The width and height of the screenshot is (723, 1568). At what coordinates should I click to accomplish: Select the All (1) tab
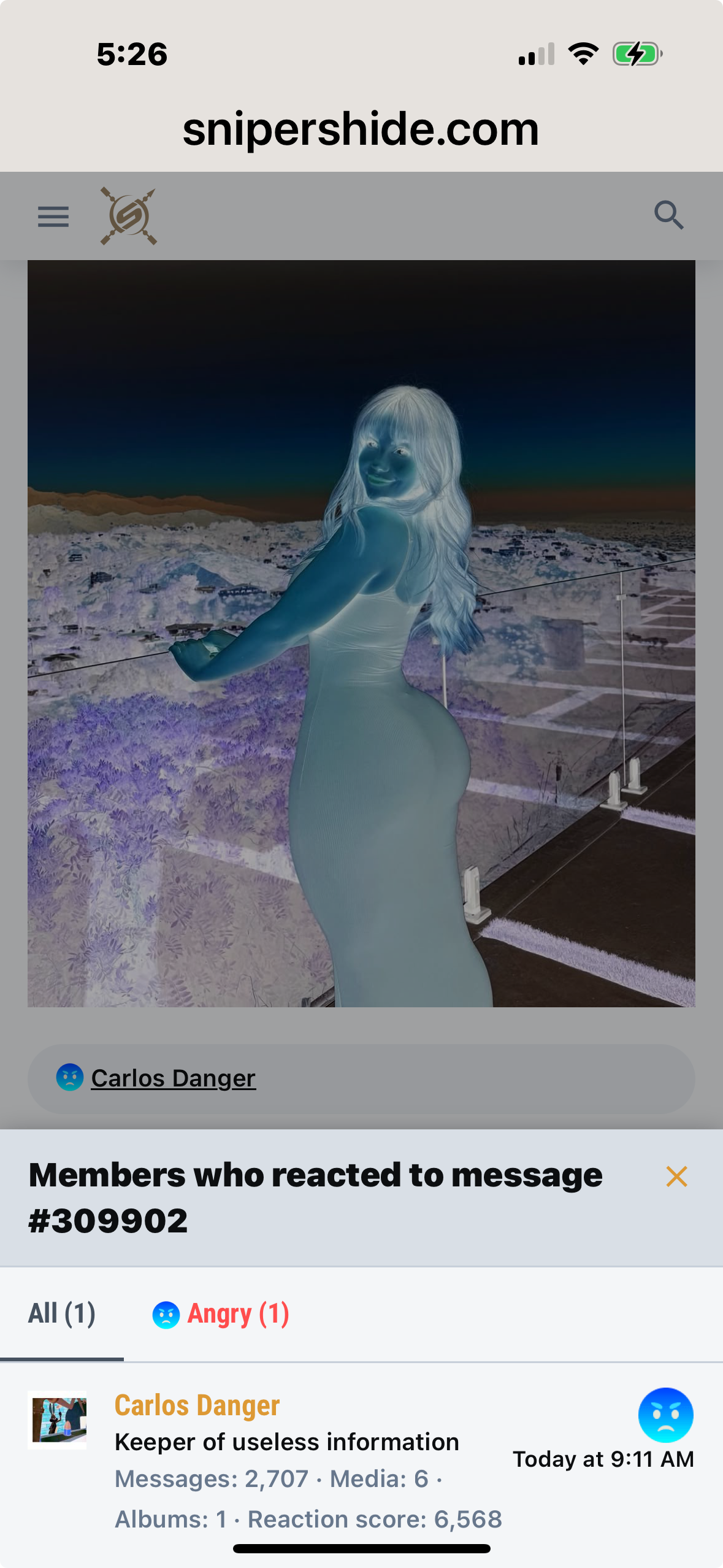(x=61, y=1314)
